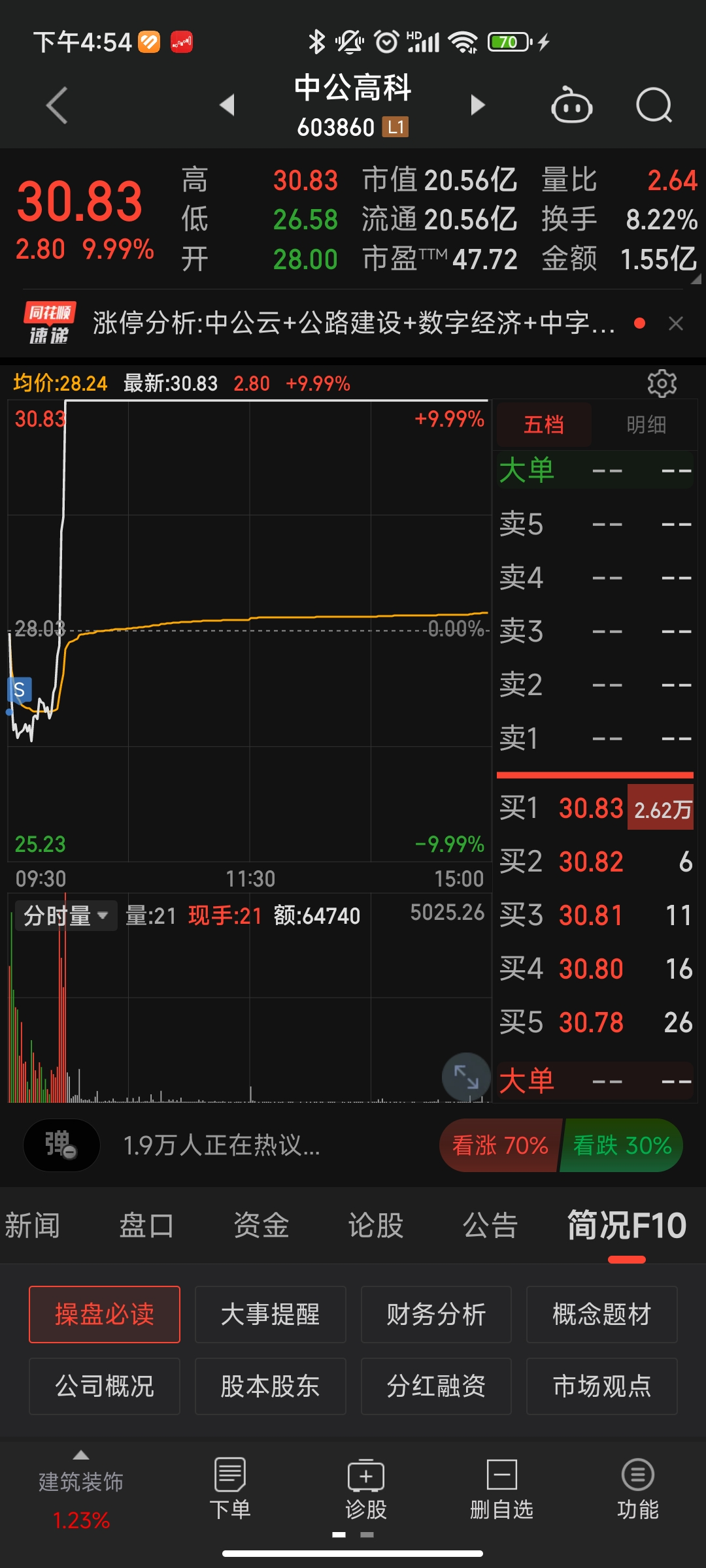The image size is (706, 1568).
Task: Open the robot assistant icon
Action: 572,105
